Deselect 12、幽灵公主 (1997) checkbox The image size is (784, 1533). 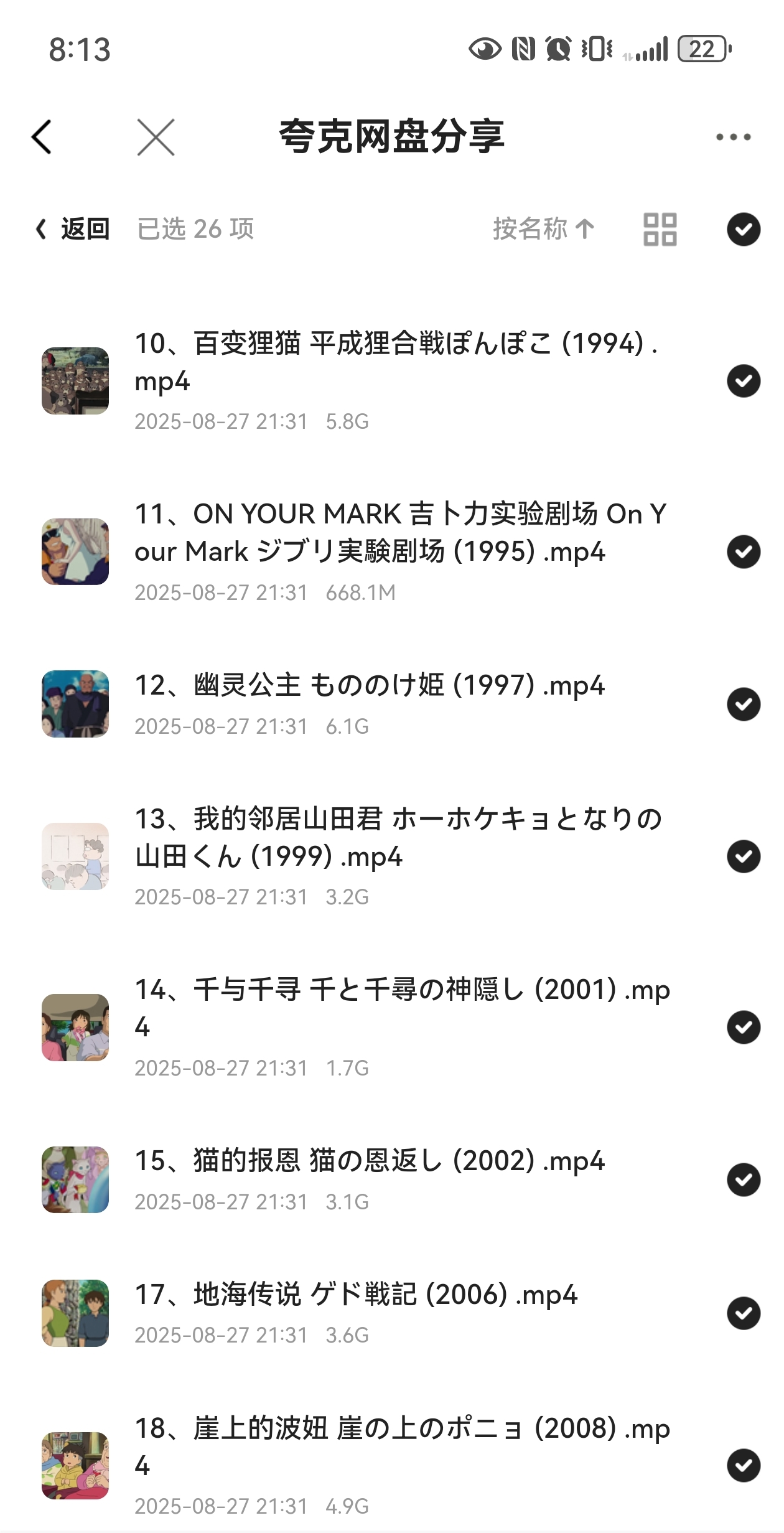744,704
